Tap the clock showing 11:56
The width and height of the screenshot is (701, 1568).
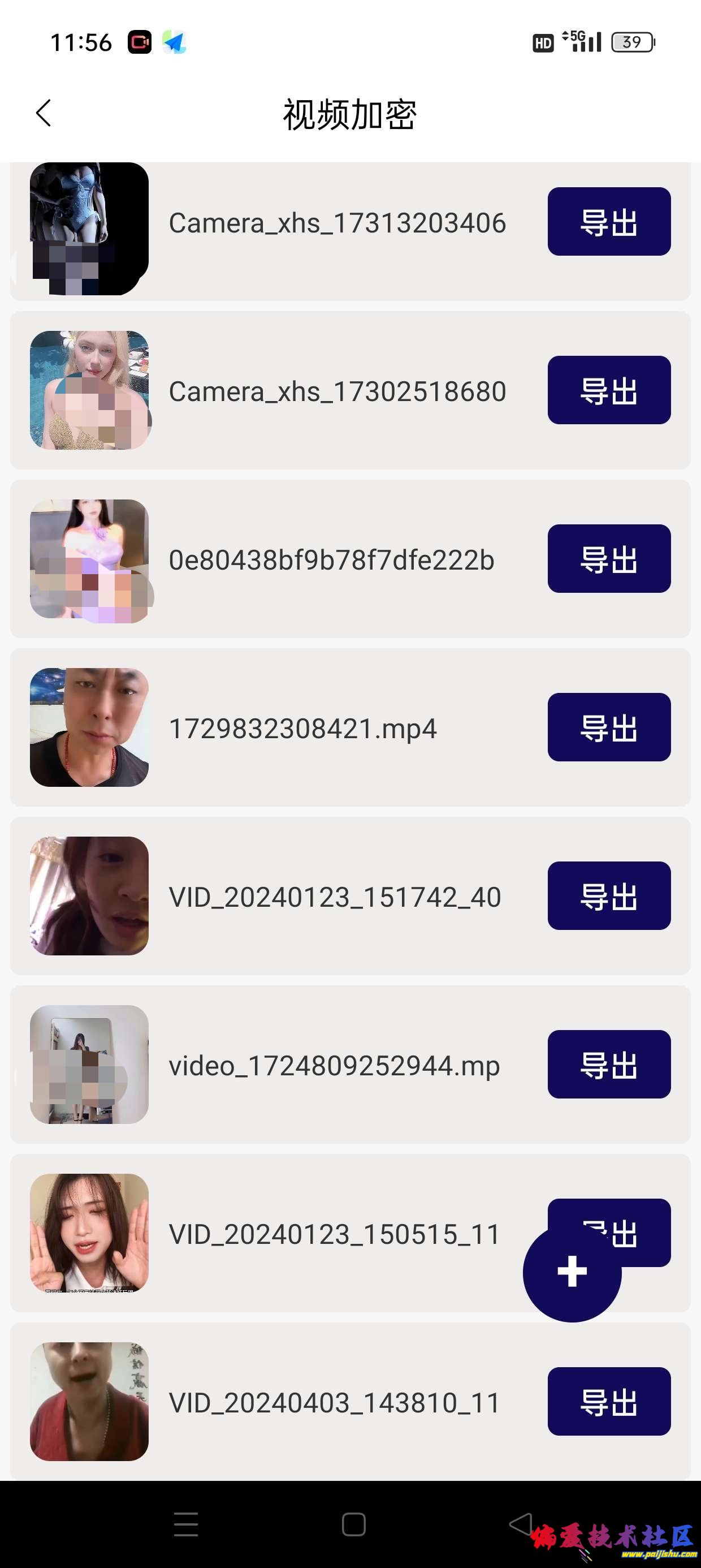click(x=81, y=41)
